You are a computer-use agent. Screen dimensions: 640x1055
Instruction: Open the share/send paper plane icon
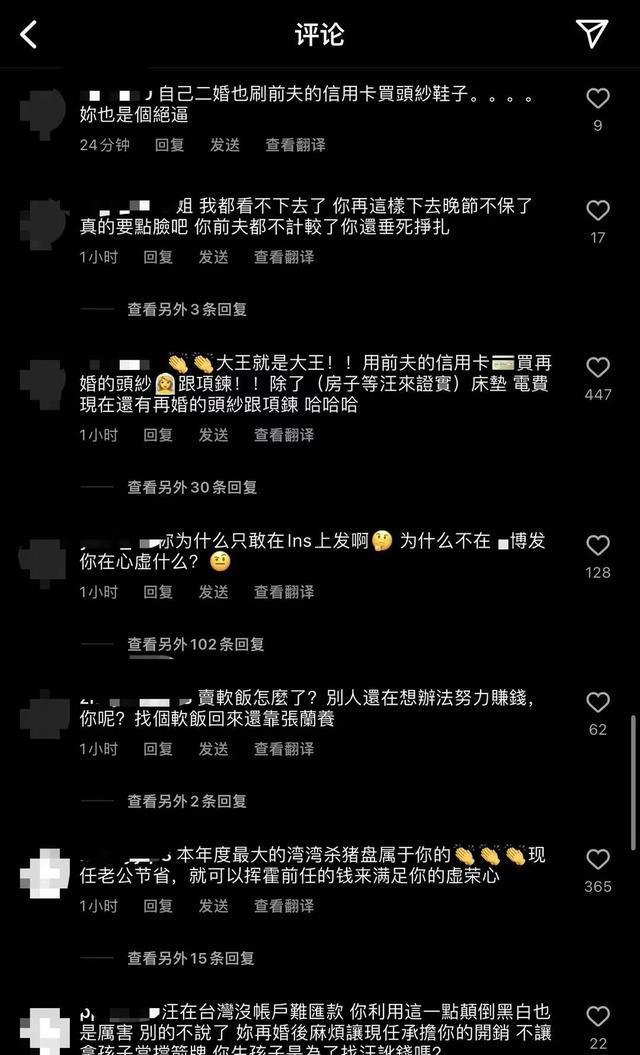592,34
